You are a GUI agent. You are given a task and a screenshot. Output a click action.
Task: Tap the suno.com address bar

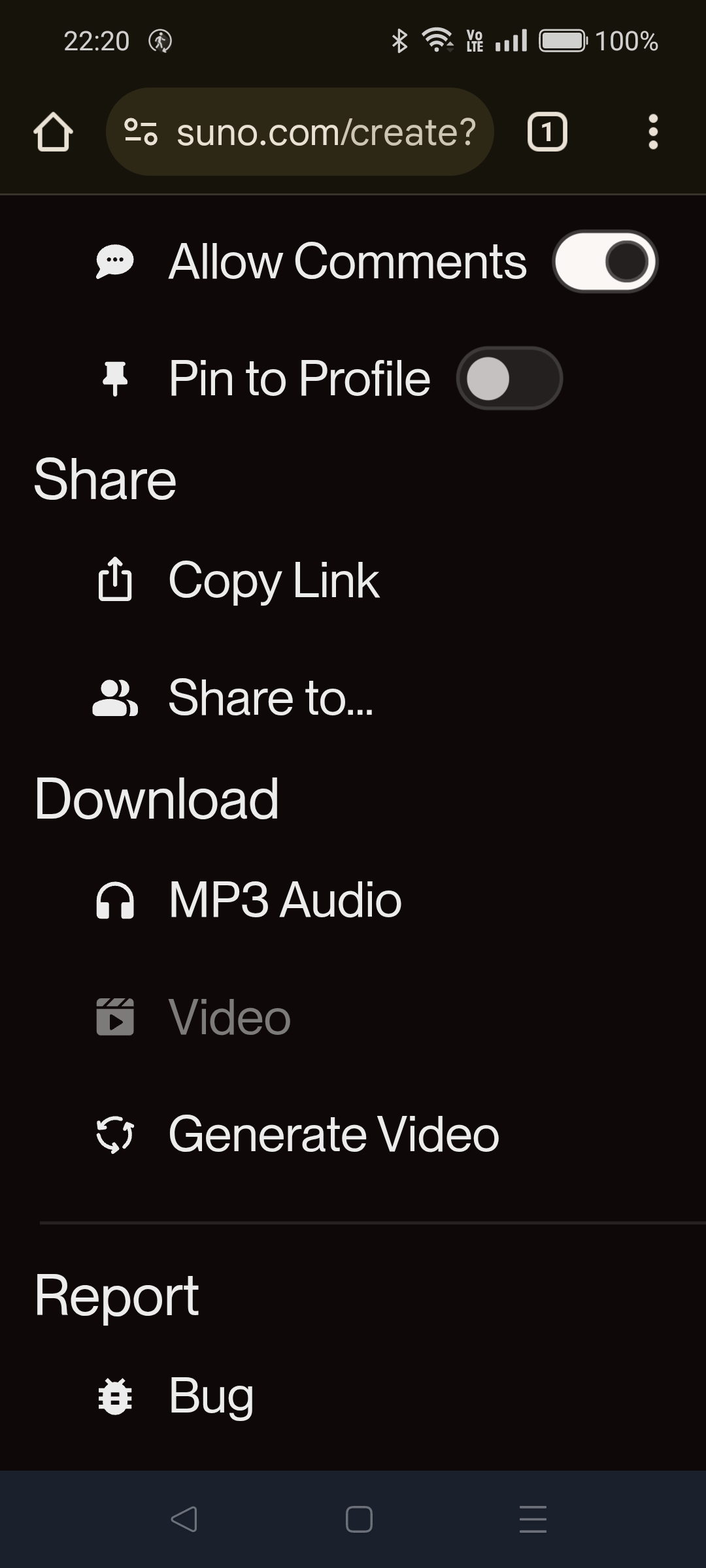326,132
